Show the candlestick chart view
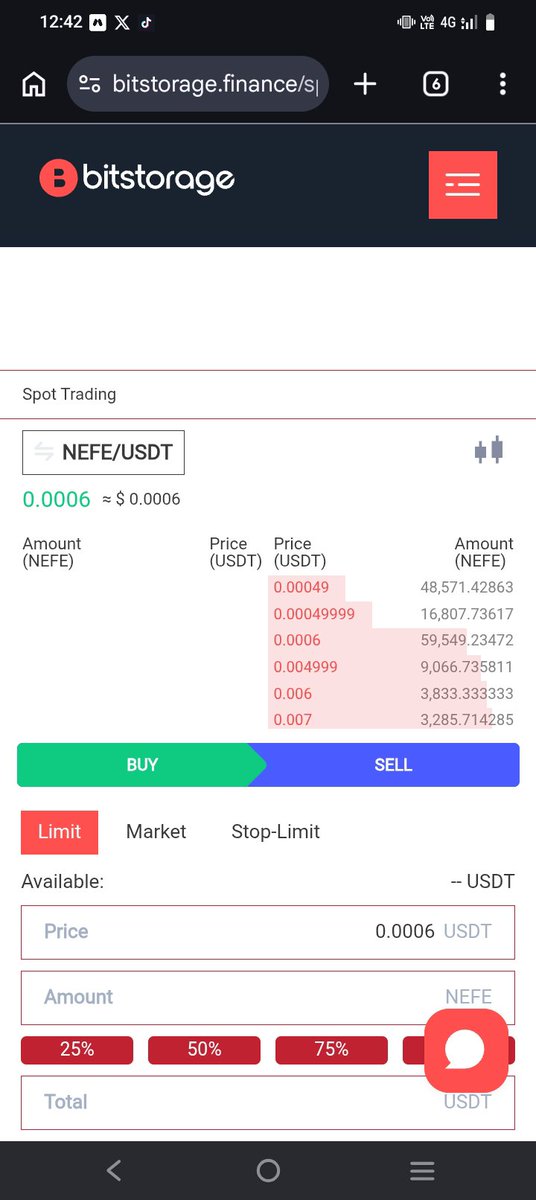 pos(489,451)
